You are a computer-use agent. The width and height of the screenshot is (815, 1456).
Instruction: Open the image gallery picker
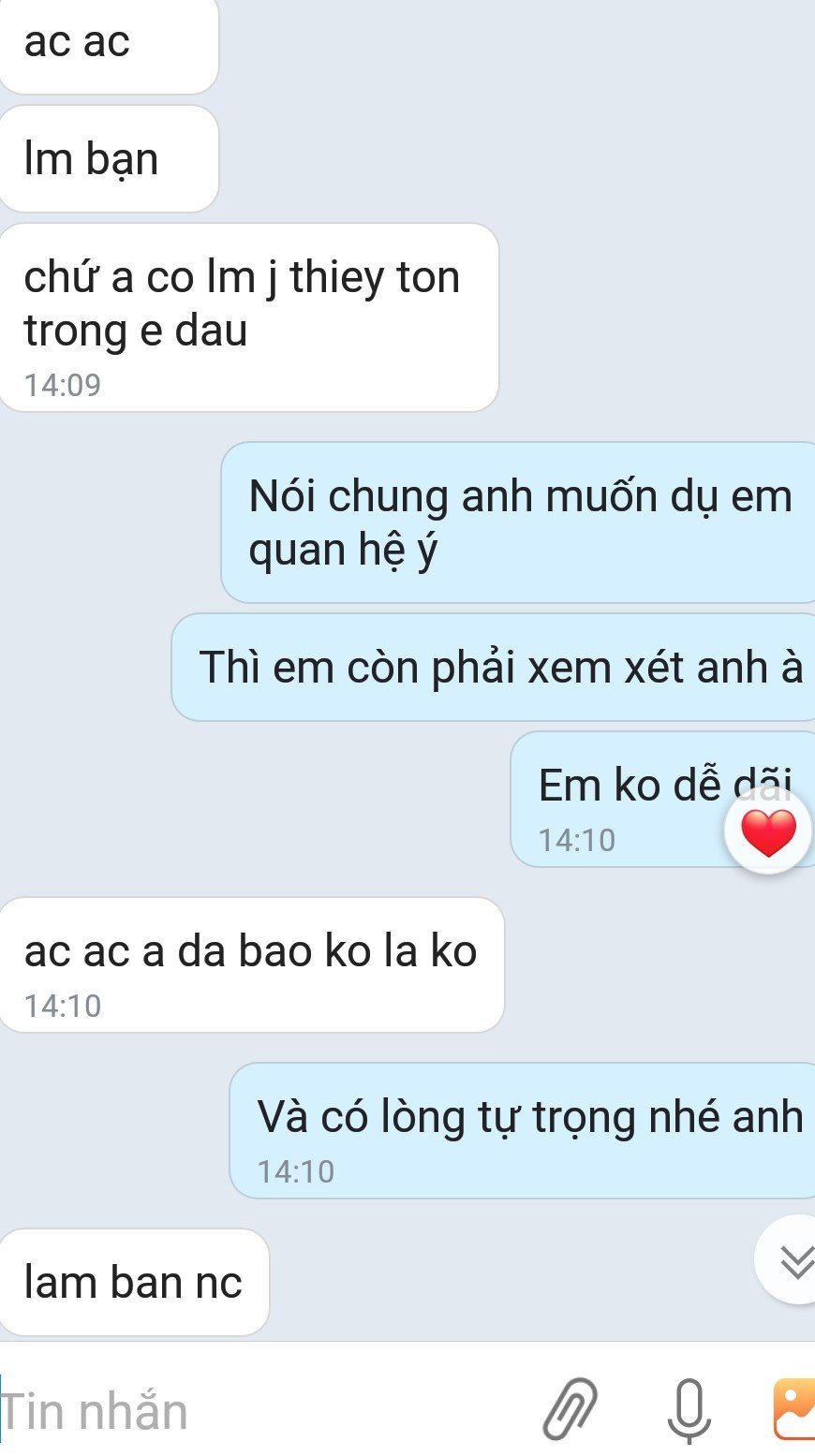pos(794,1408)
